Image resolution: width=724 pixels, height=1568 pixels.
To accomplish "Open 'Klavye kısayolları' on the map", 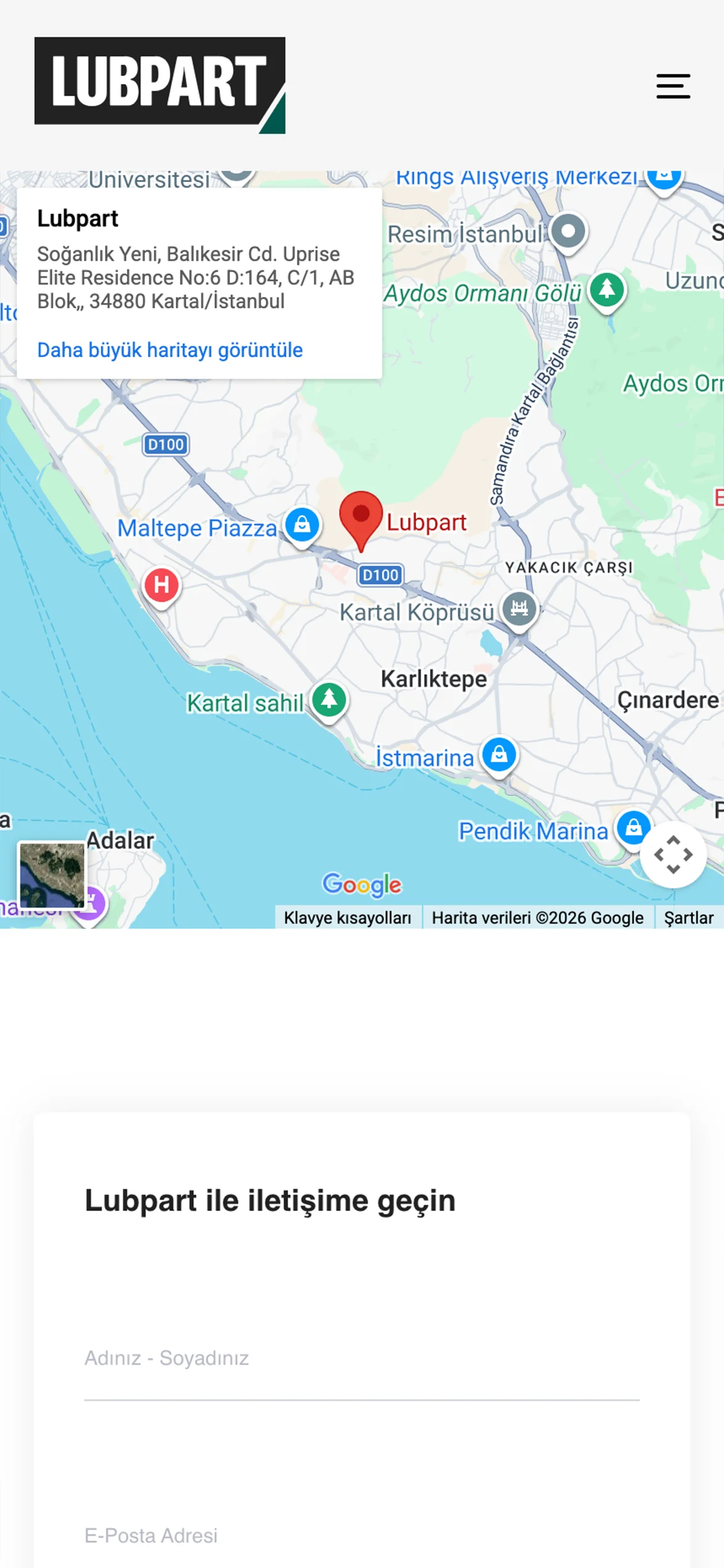I will point(347,918).
